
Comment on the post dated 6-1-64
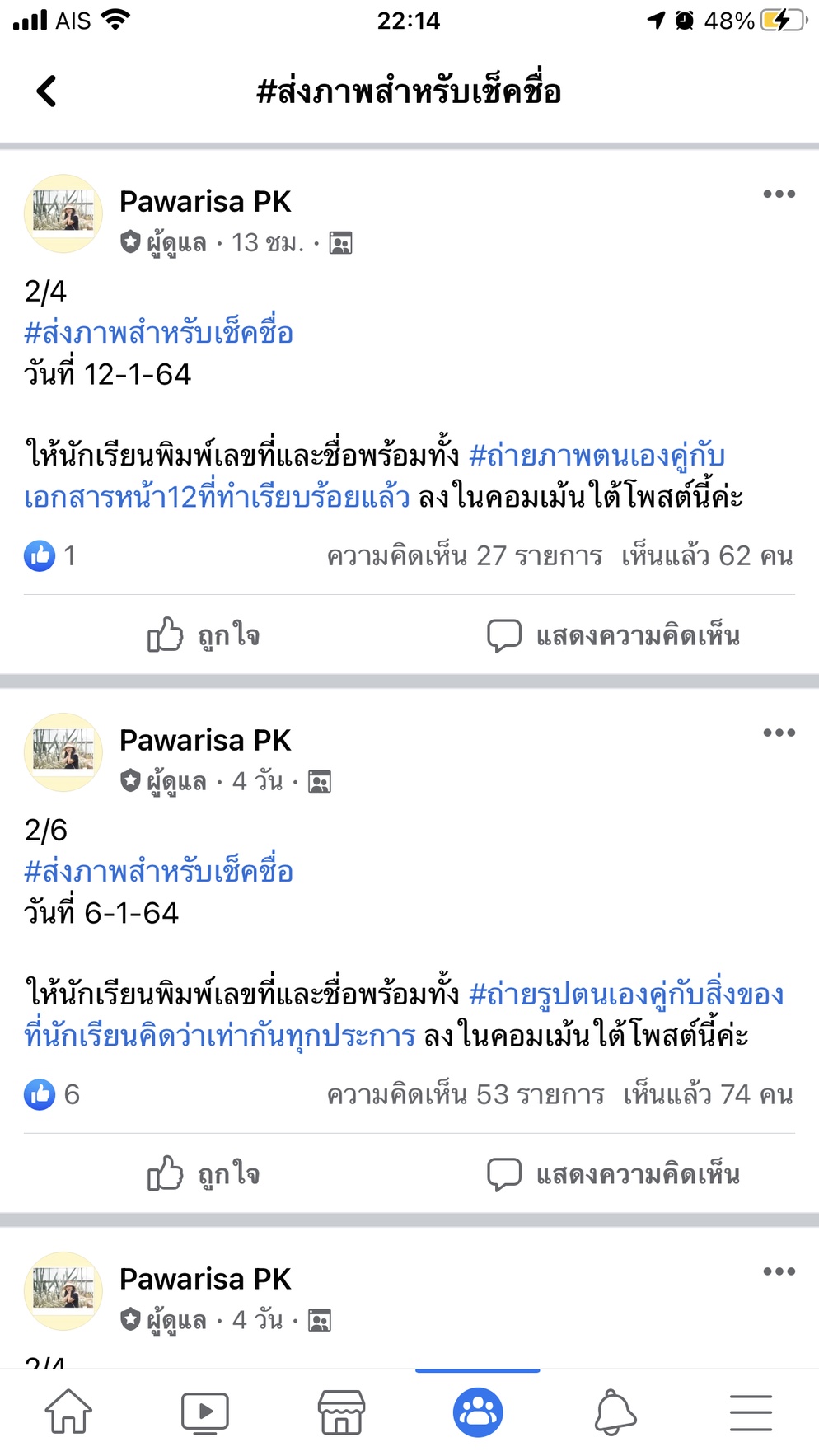[613, 1173]
